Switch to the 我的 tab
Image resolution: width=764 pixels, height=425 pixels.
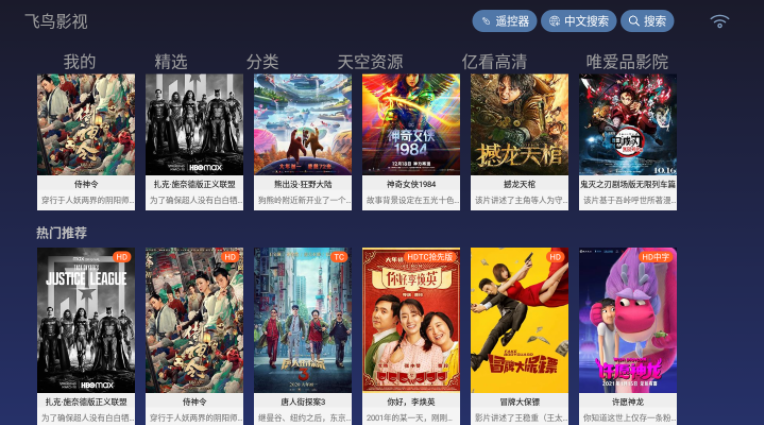(x=80, y=62)
